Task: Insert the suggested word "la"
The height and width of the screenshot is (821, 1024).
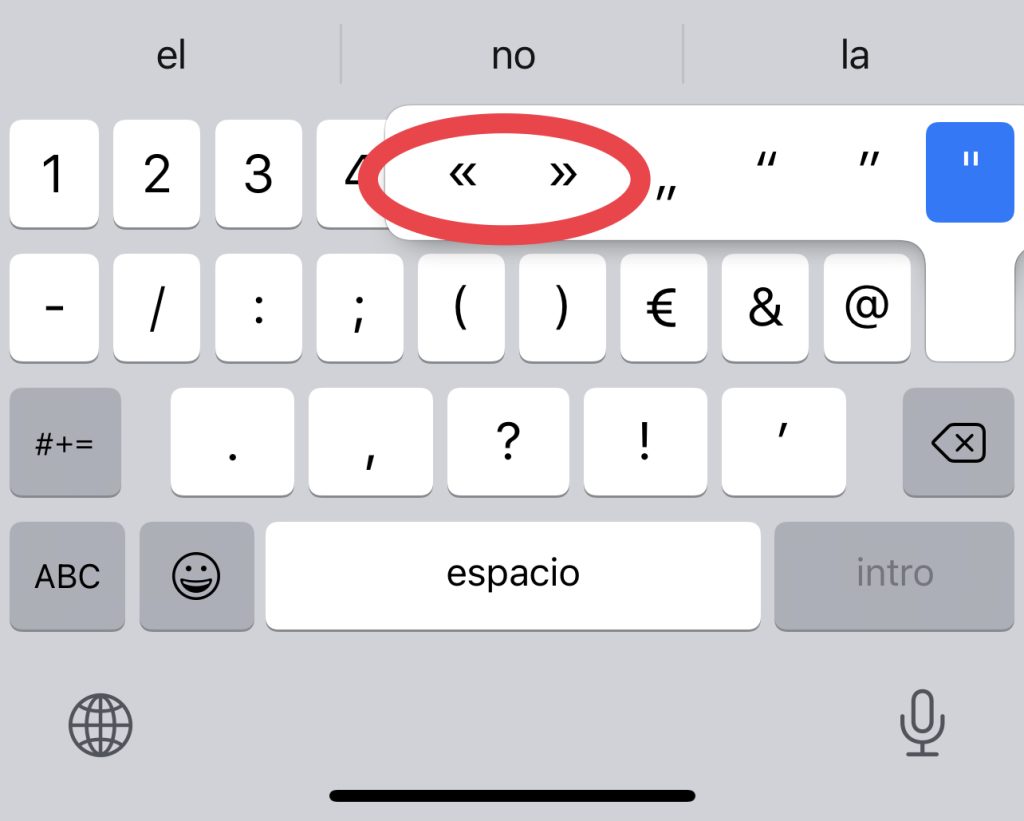Action: tap(854, 55)
